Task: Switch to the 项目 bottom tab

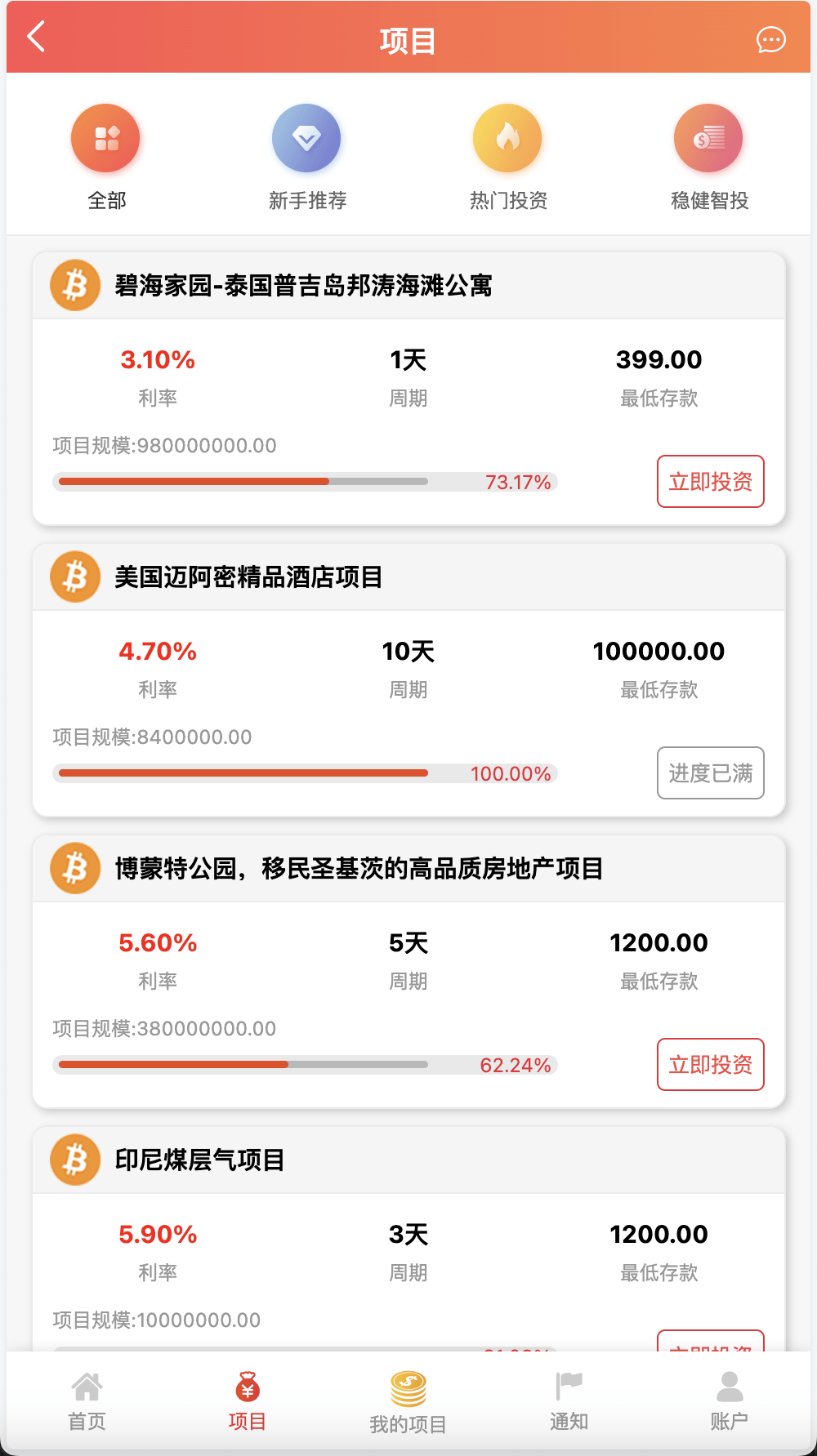Action: [247, 1401]
